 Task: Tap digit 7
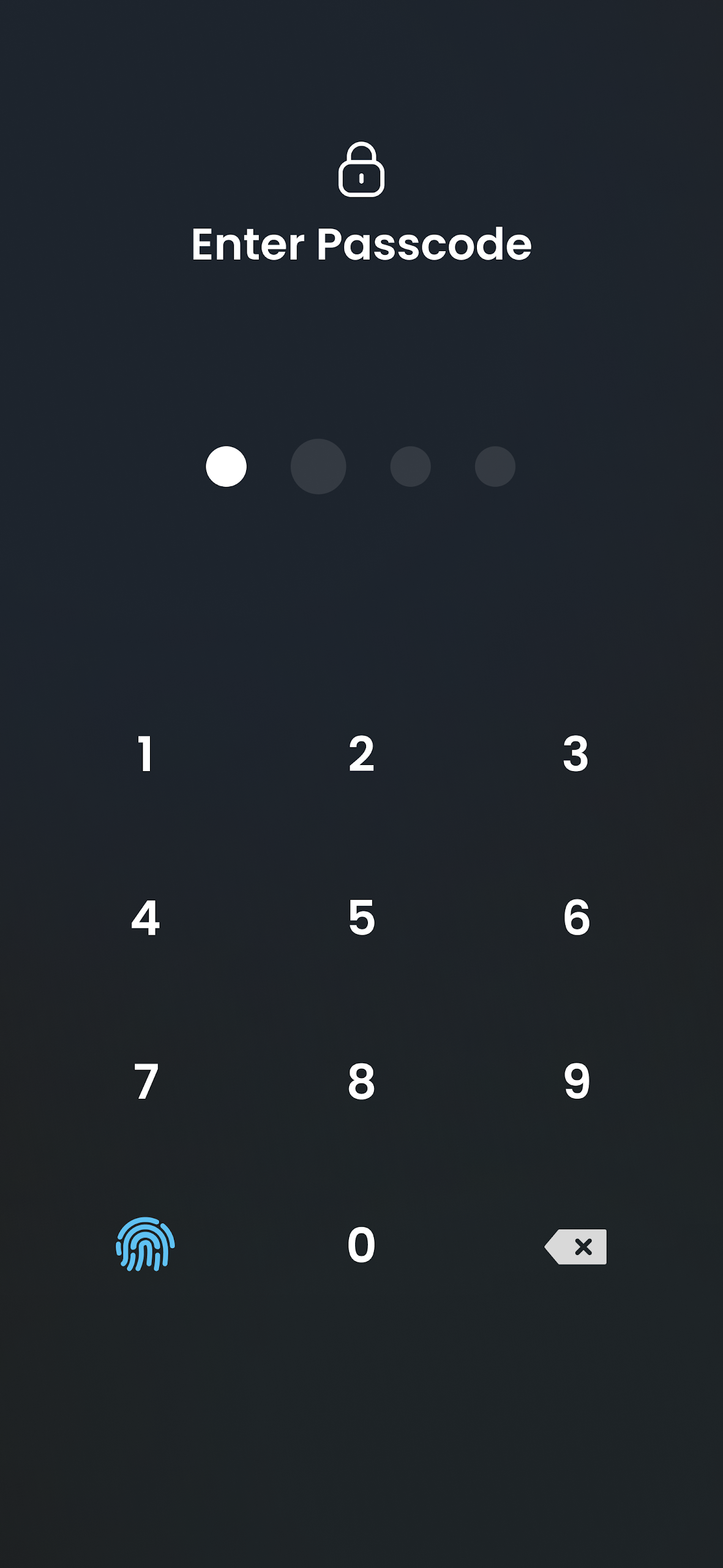coord(146,1081)
